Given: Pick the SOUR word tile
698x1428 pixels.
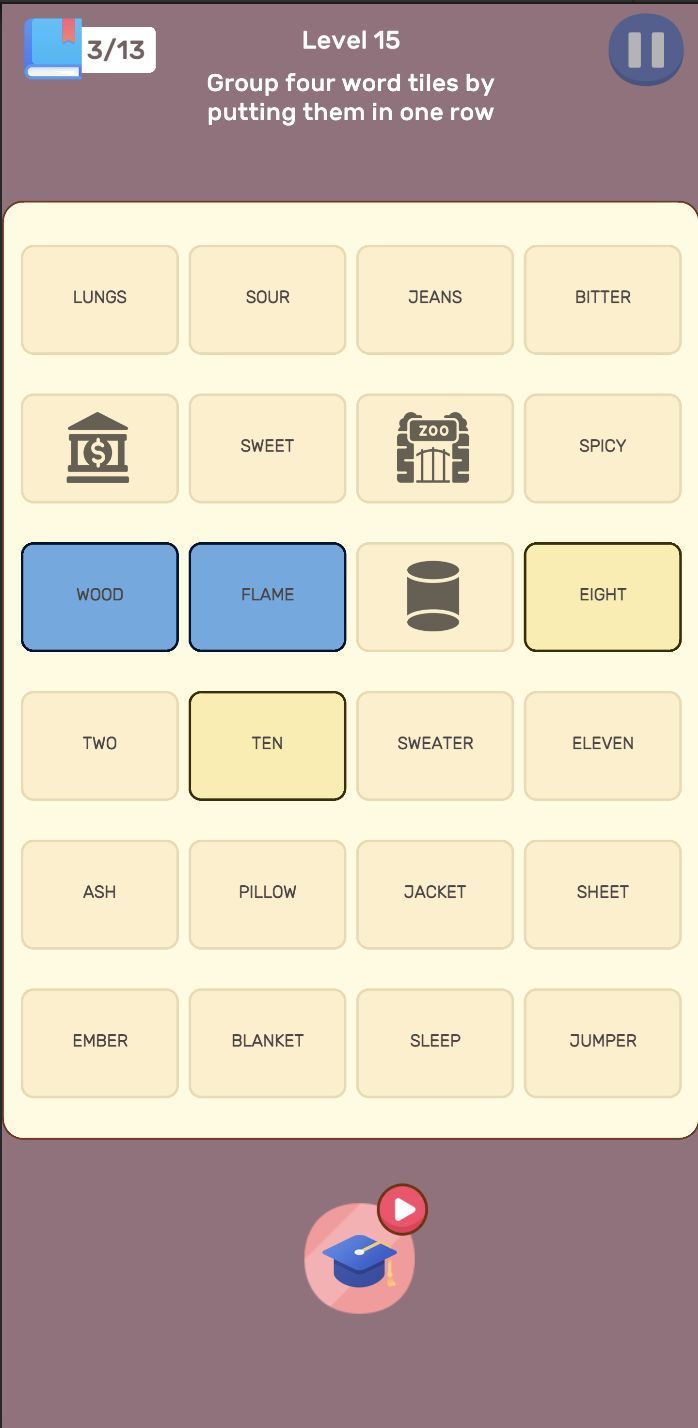Looking at the screenshot, I should pyautogui.click(x=267, y=298).
